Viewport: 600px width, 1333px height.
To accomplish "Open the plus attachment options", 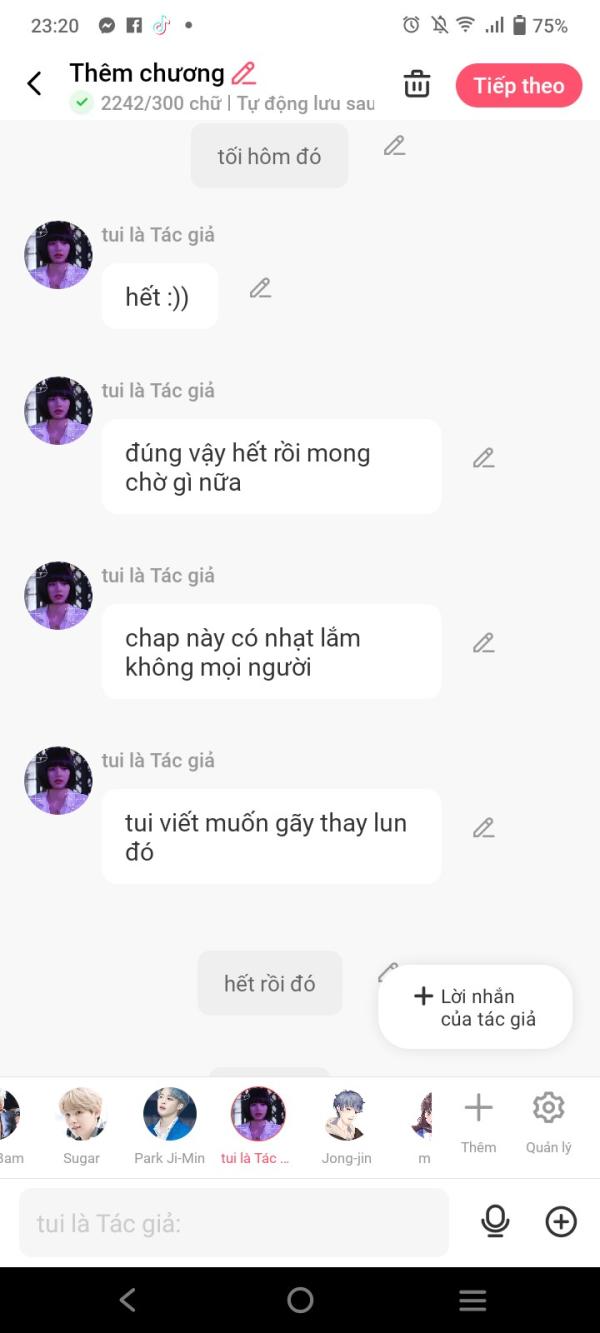I will (x=561, y=1221).
